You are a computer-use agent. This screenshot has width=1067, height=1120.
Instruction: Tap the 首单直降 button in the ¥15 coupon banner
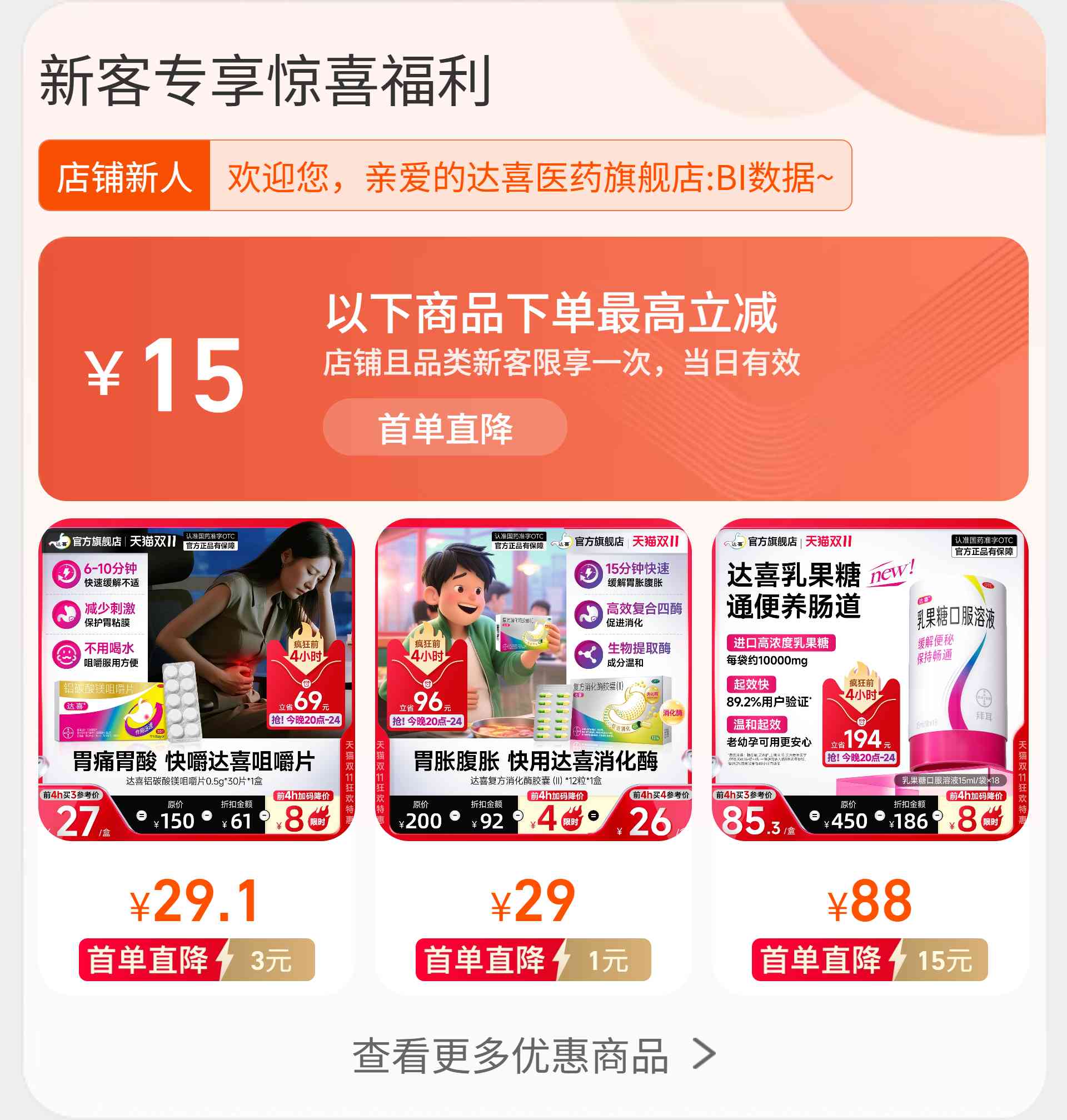[445, 427]
